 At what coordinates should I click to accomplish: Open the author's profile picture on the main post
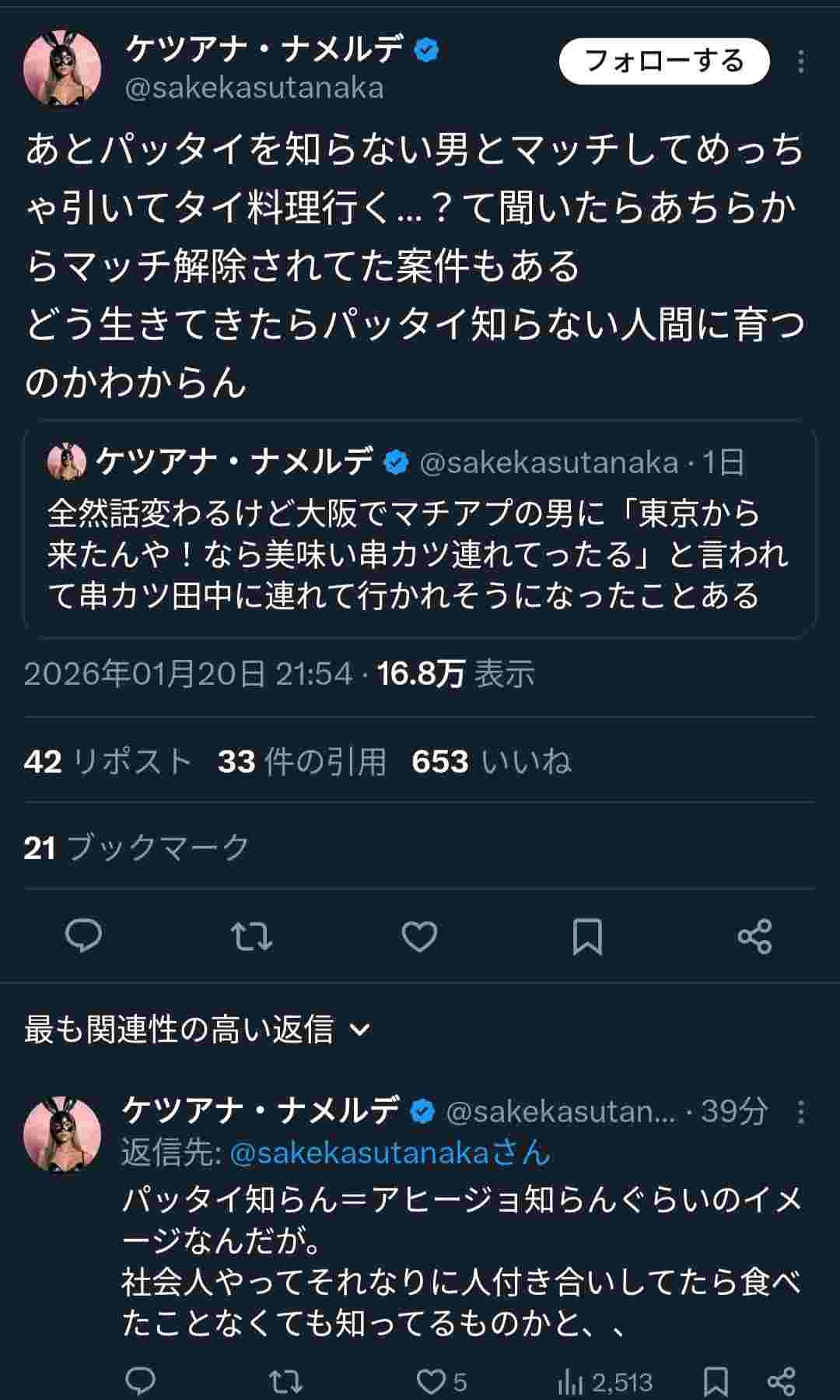[x=62, y=68]
